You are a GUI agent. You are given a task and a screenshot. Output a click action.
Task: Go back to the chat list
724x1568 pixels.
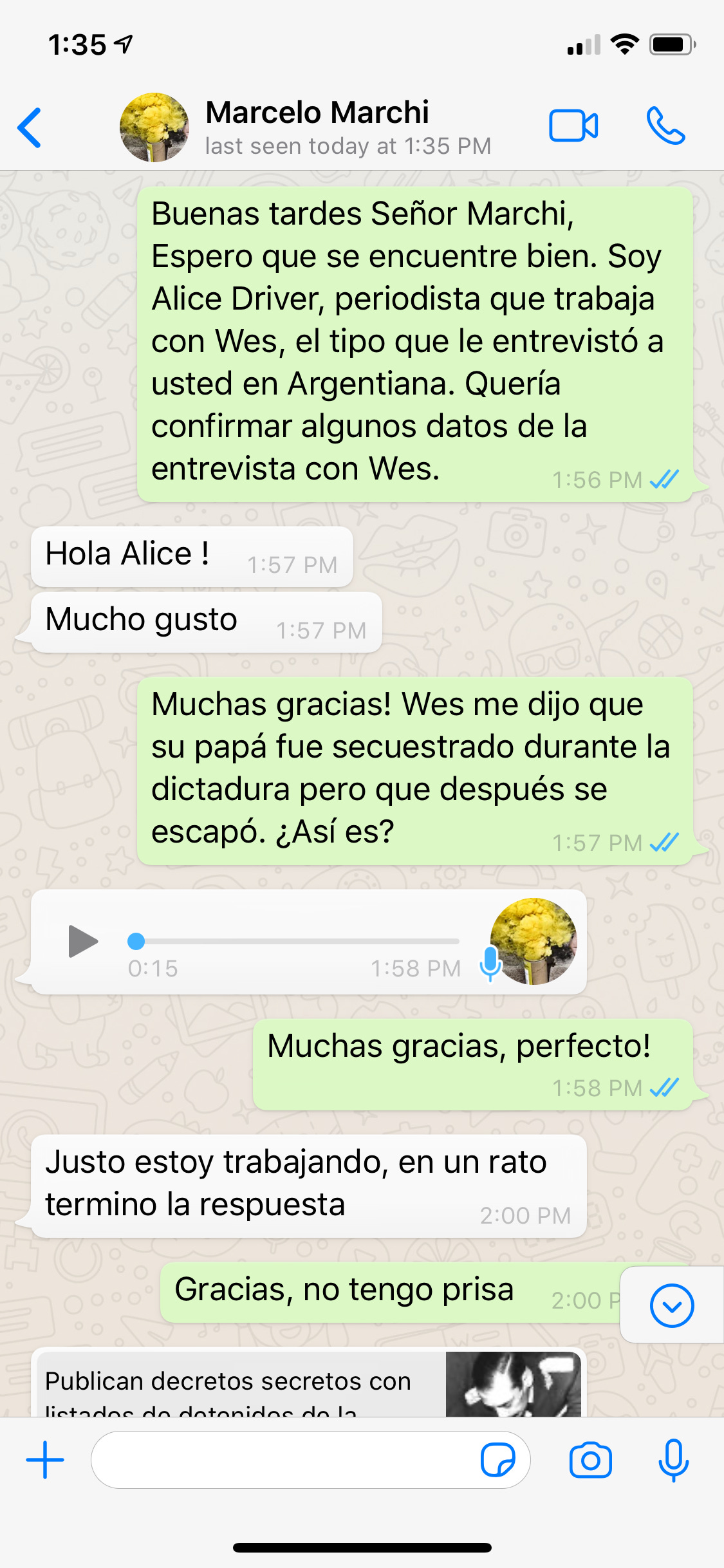click(x=30, y=127)
